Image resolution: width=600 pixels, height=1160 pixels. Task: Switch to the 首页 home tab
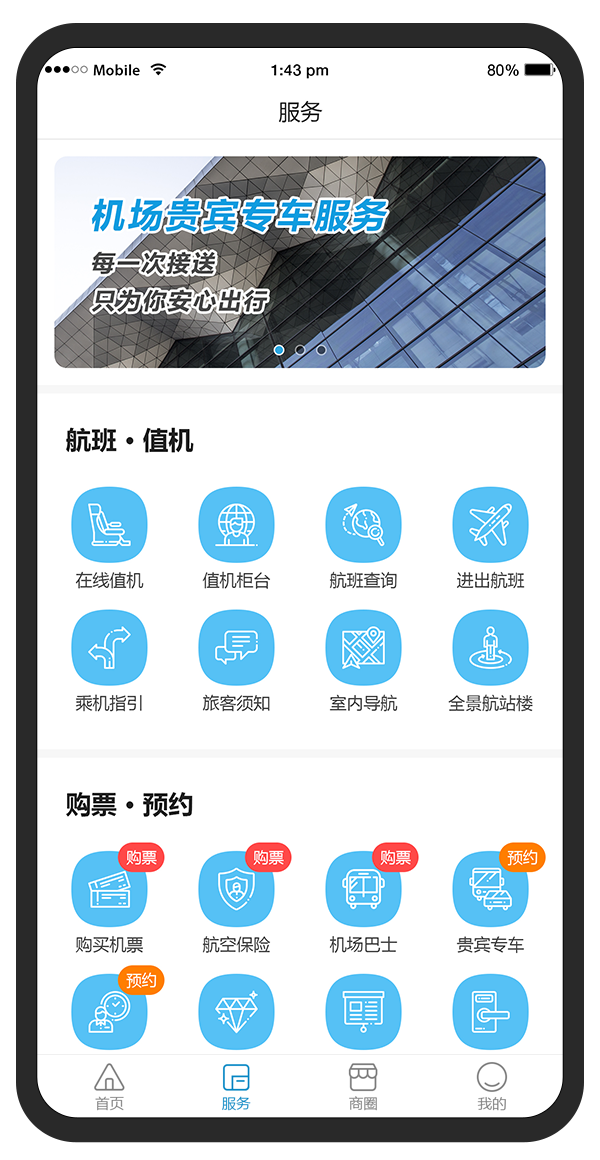pos(109,1087)
